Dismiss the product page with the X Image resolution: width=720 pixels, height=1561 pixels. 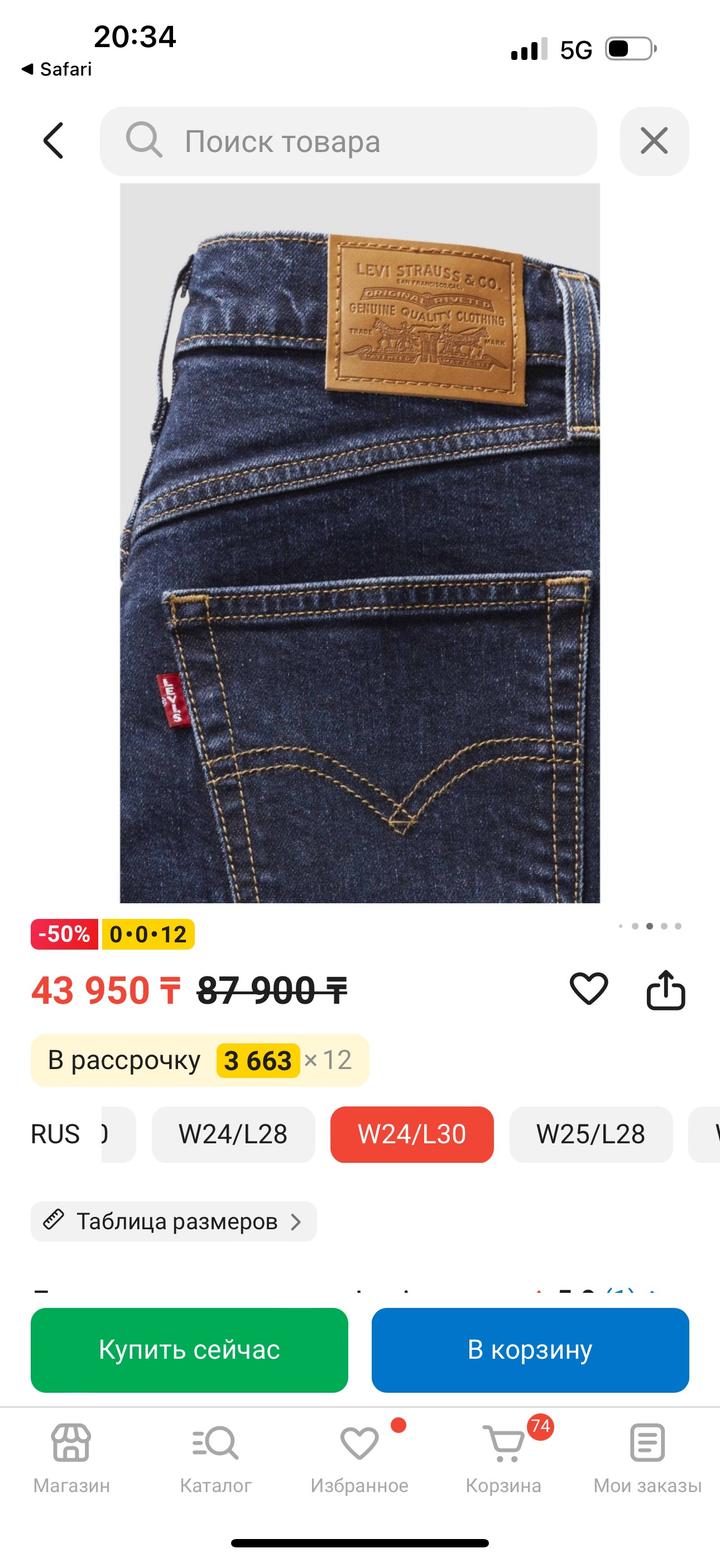(655, 140)
